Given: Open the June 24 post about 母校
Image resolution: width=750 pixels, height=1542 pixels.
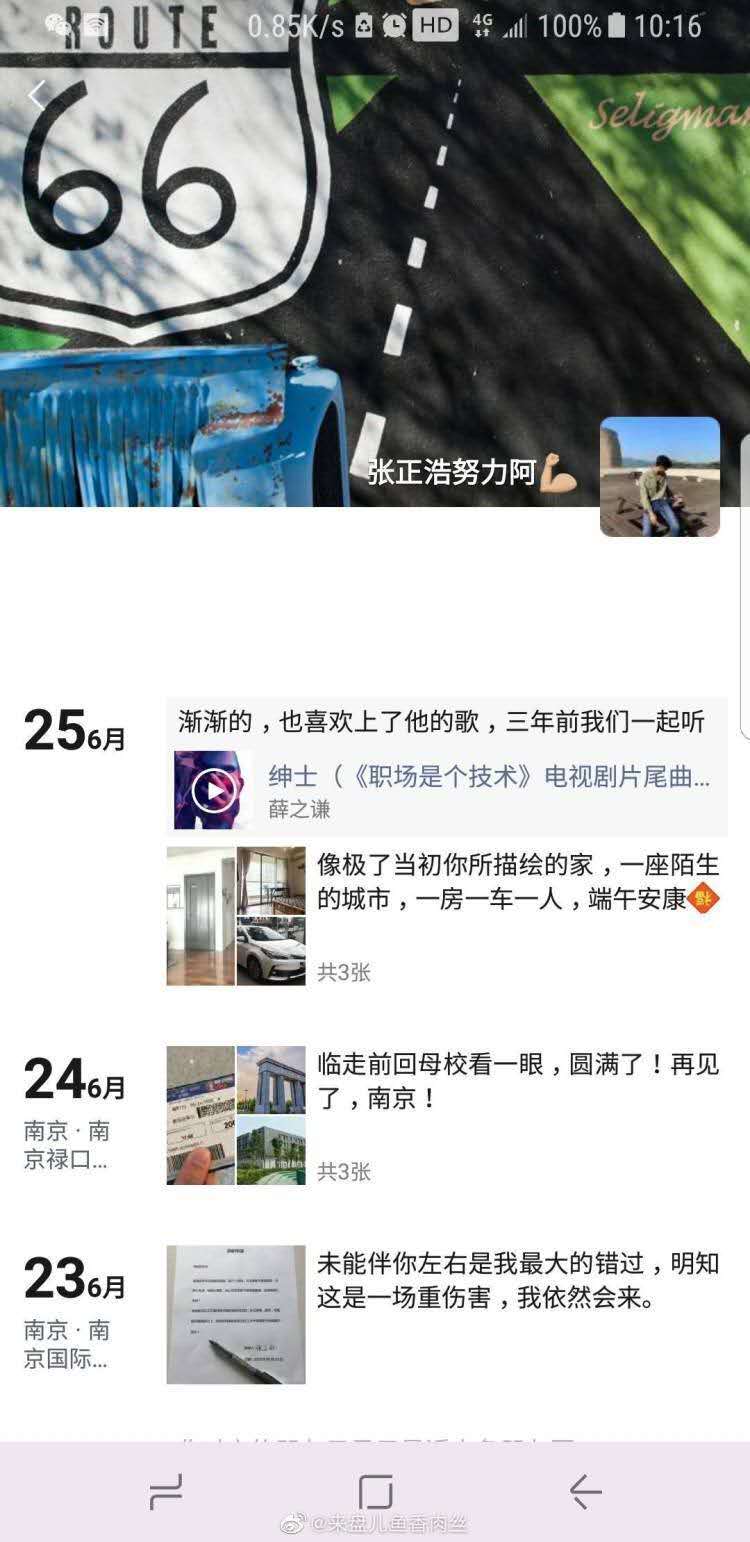Looking at the screenshot, I should [517, 1081].
